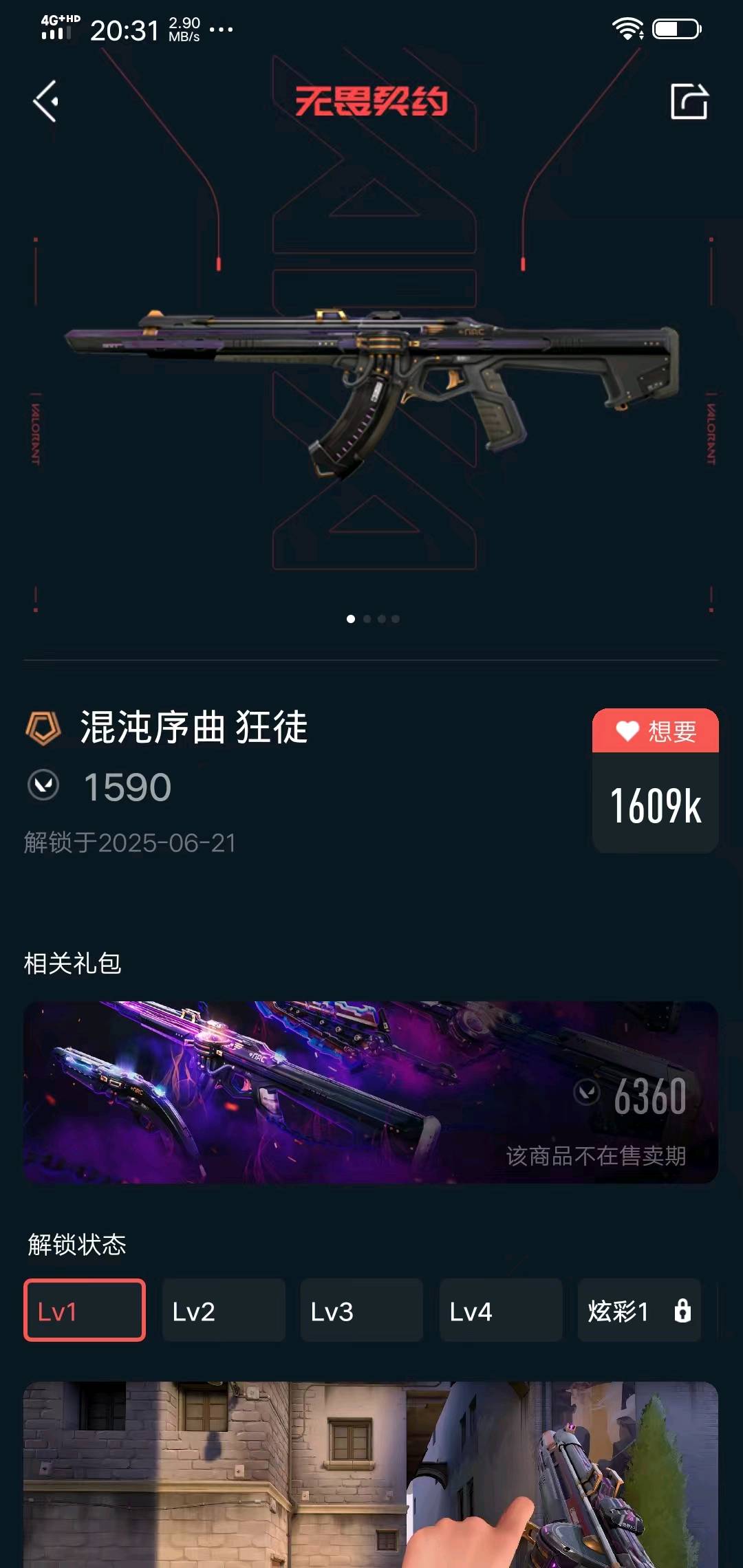
Task: Select the Lv1 unlock level
Action: tap(85, 1310)
